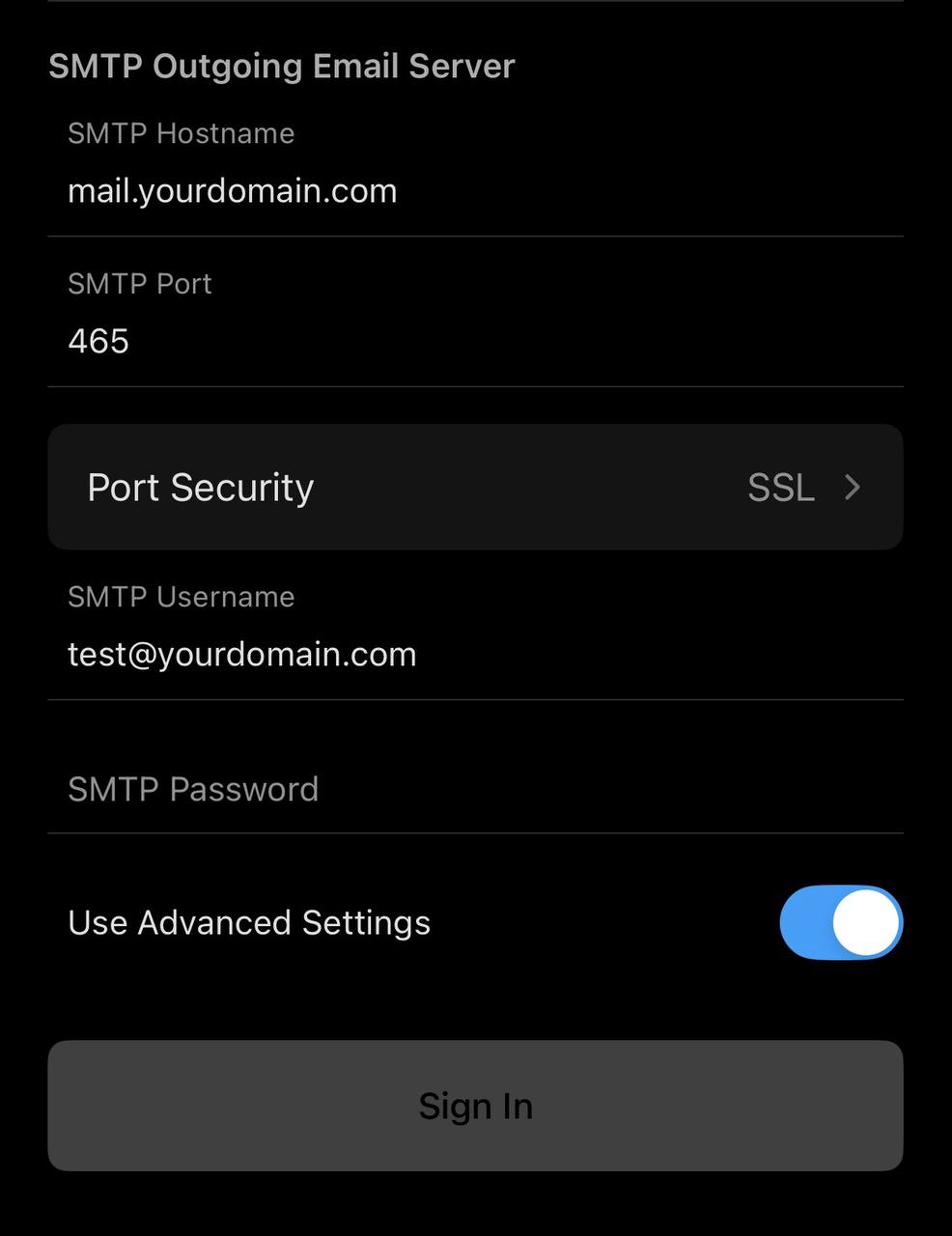The width and height of the screenshot is (952, 1236).
Task: Focus the SMTP Password field
Action: [x=473, y=790]
